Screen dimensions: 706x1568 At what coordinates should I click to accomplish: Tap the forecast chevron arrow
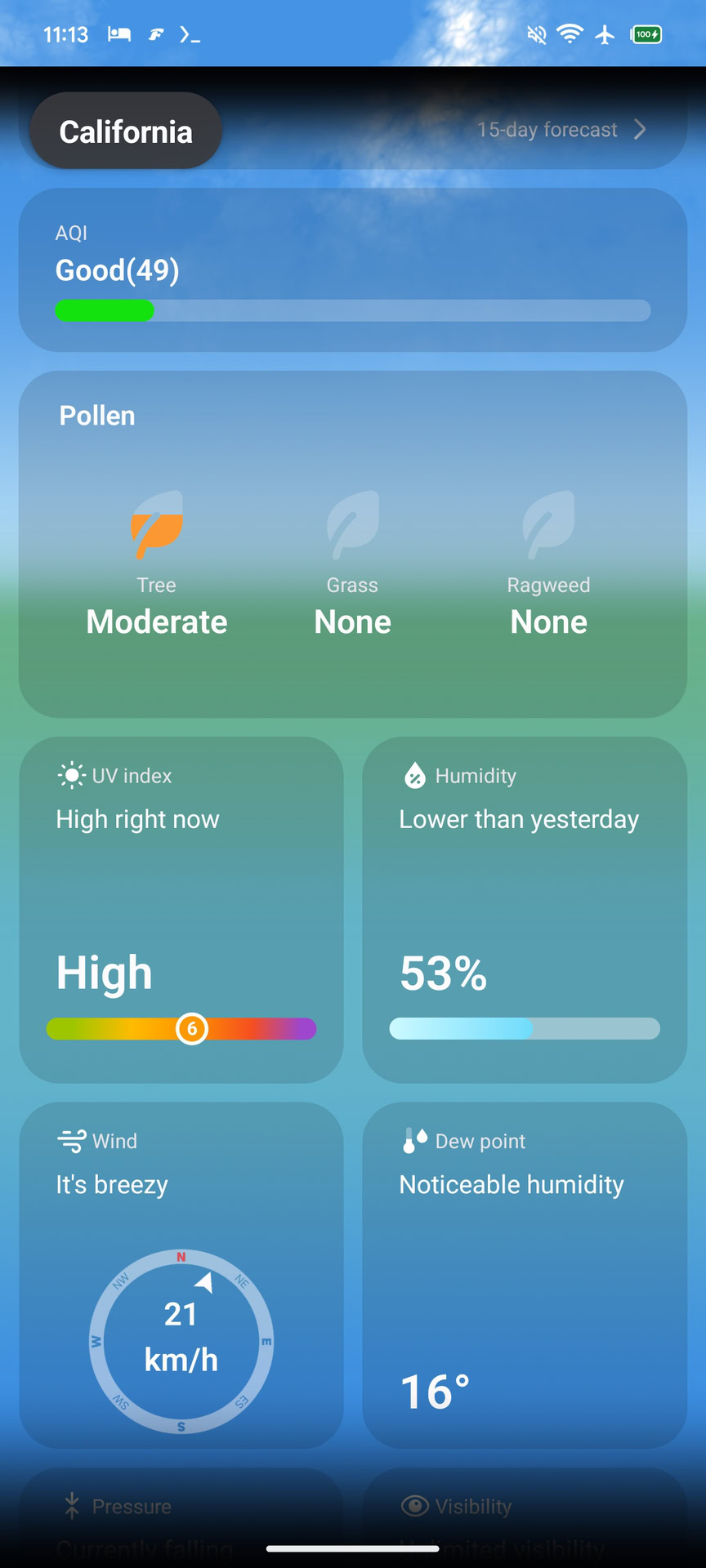coord(641,129)
